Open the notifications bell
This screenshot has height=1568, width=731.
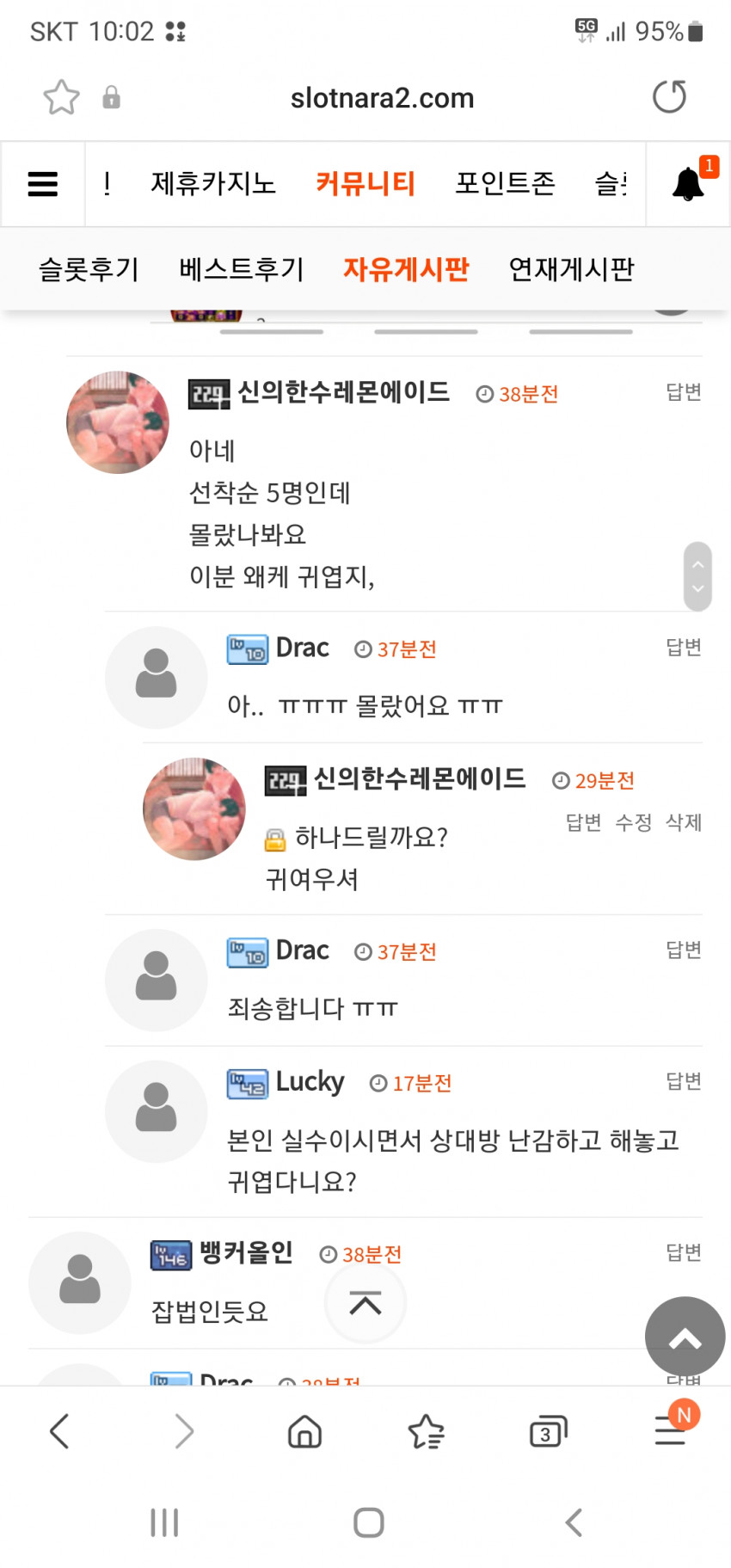click(x=688, y=184)
